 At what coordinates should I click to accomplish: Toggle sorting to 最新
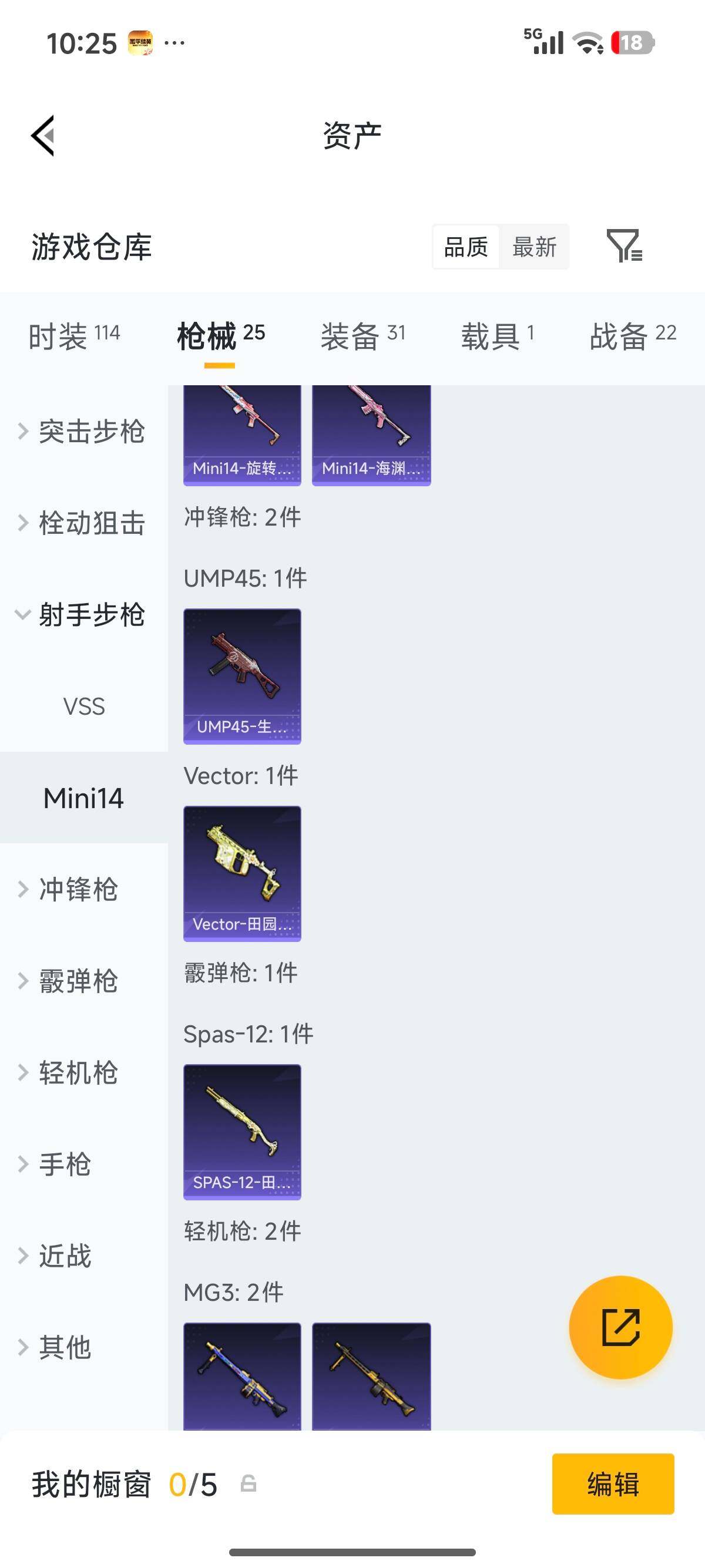tap(535, 247)
